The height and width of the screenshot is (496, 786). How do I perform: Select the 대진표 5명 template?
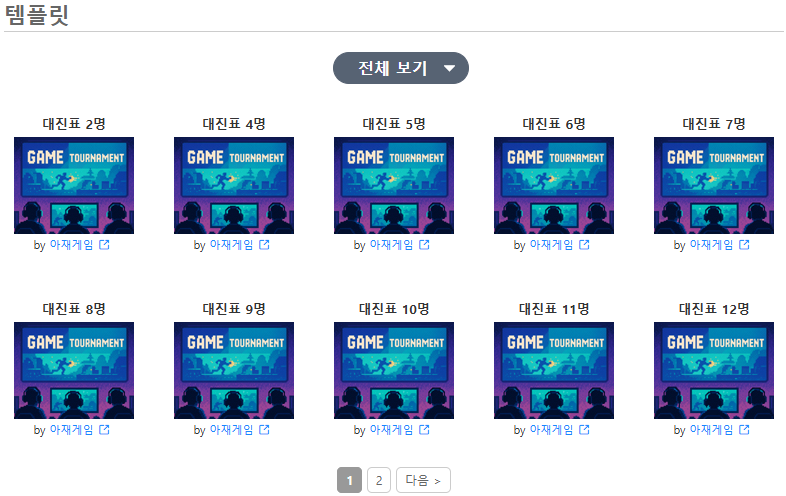[394, 185]
